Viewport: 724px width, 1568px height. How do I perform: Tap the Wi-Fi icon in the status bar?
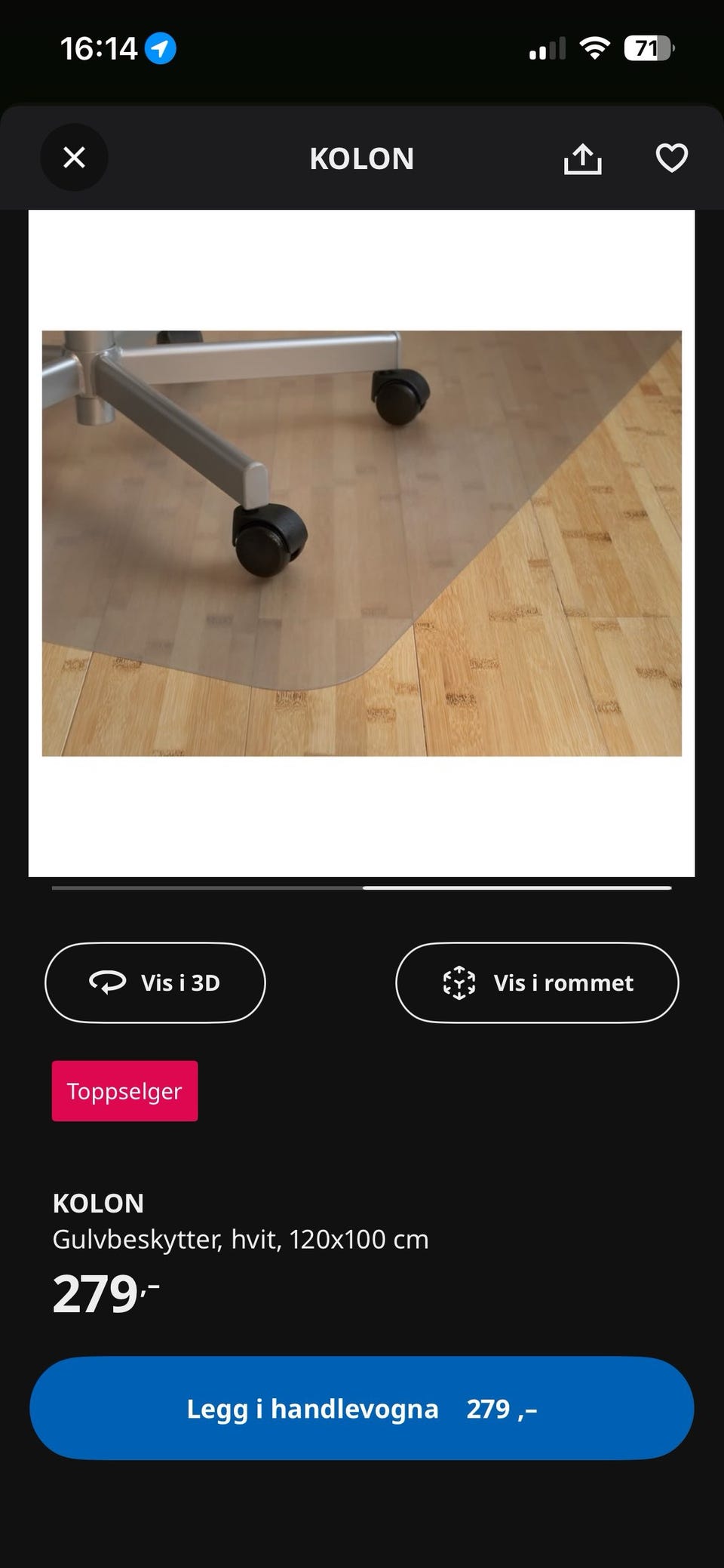[594, 48]
